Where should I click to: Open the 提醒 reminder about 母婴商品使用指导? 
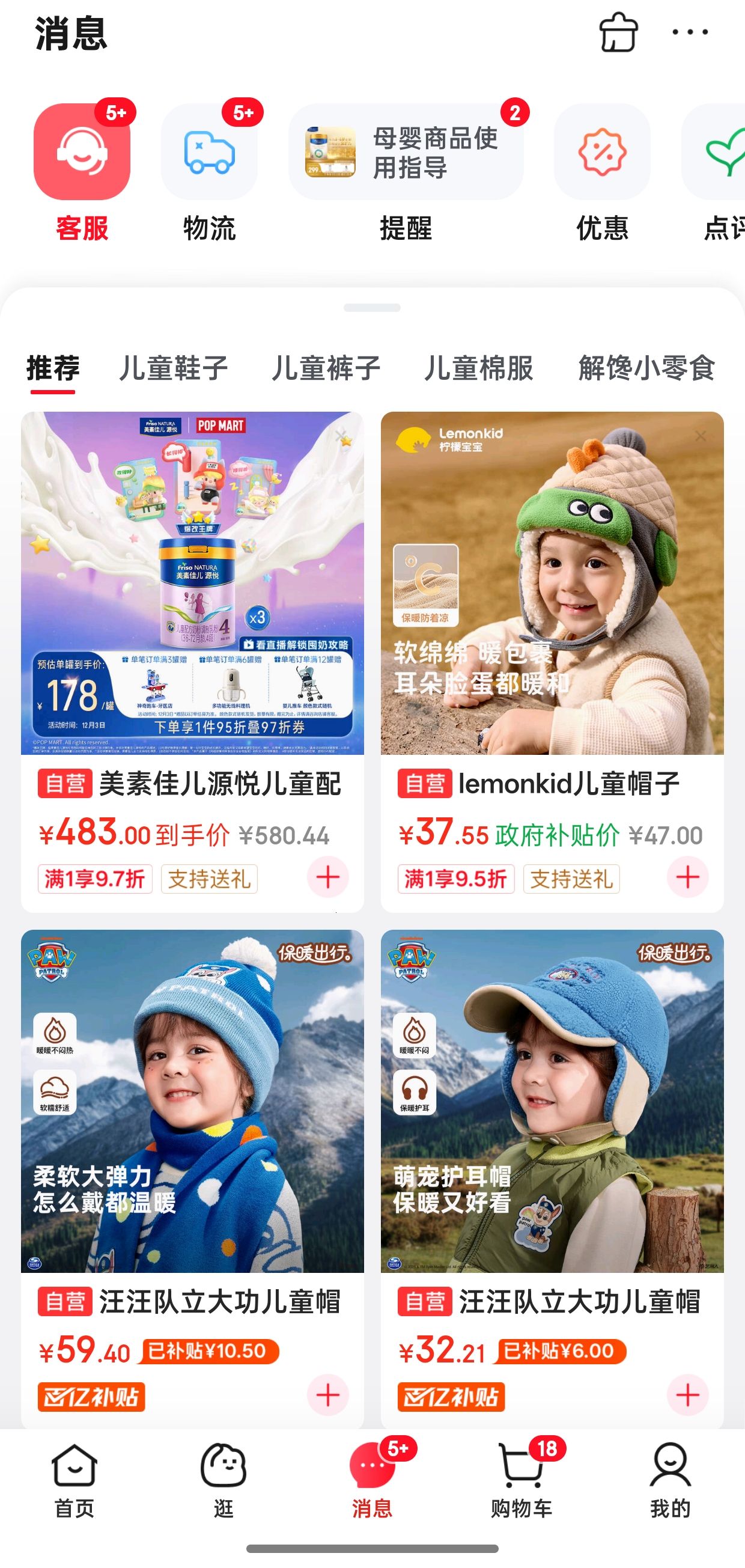coord(406,172)
